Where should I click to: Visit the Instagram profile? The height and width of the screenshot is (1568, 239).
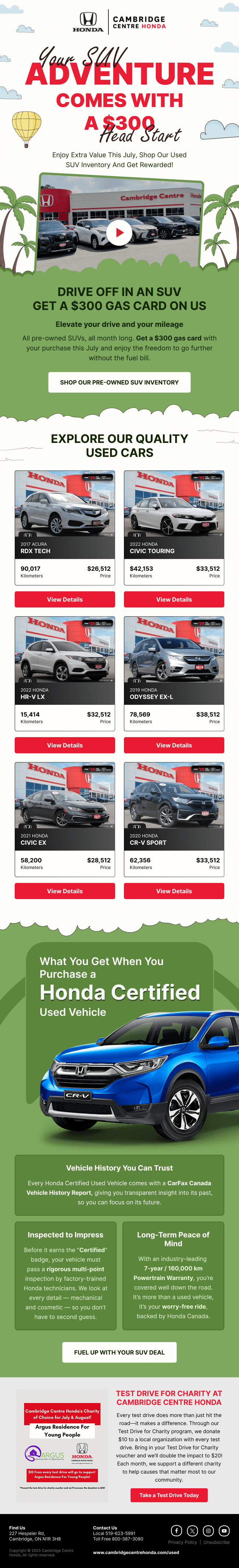(208, 1531)
